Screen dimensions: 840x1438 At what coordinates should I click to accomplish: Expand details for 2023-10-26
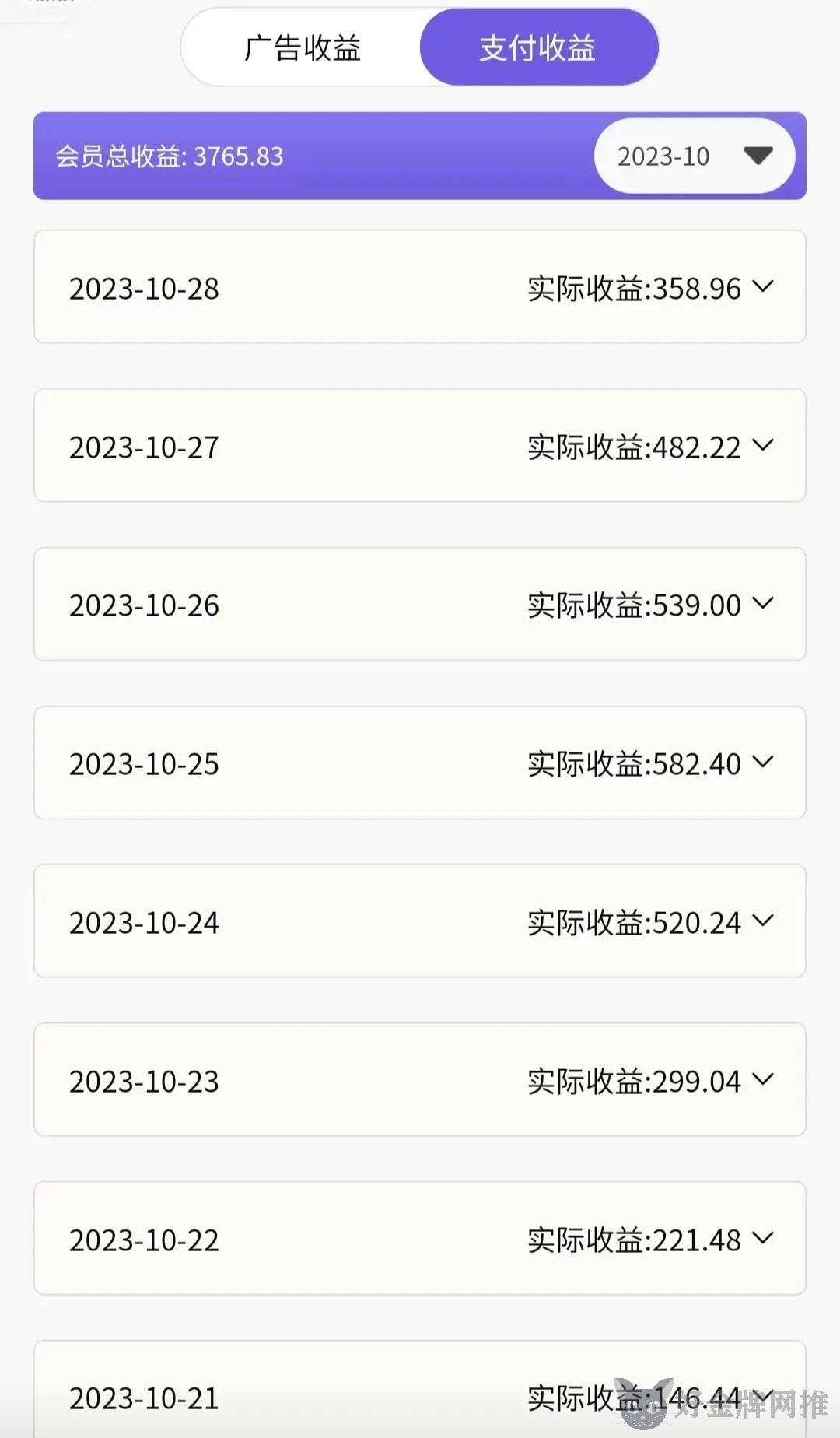point(419,604)
